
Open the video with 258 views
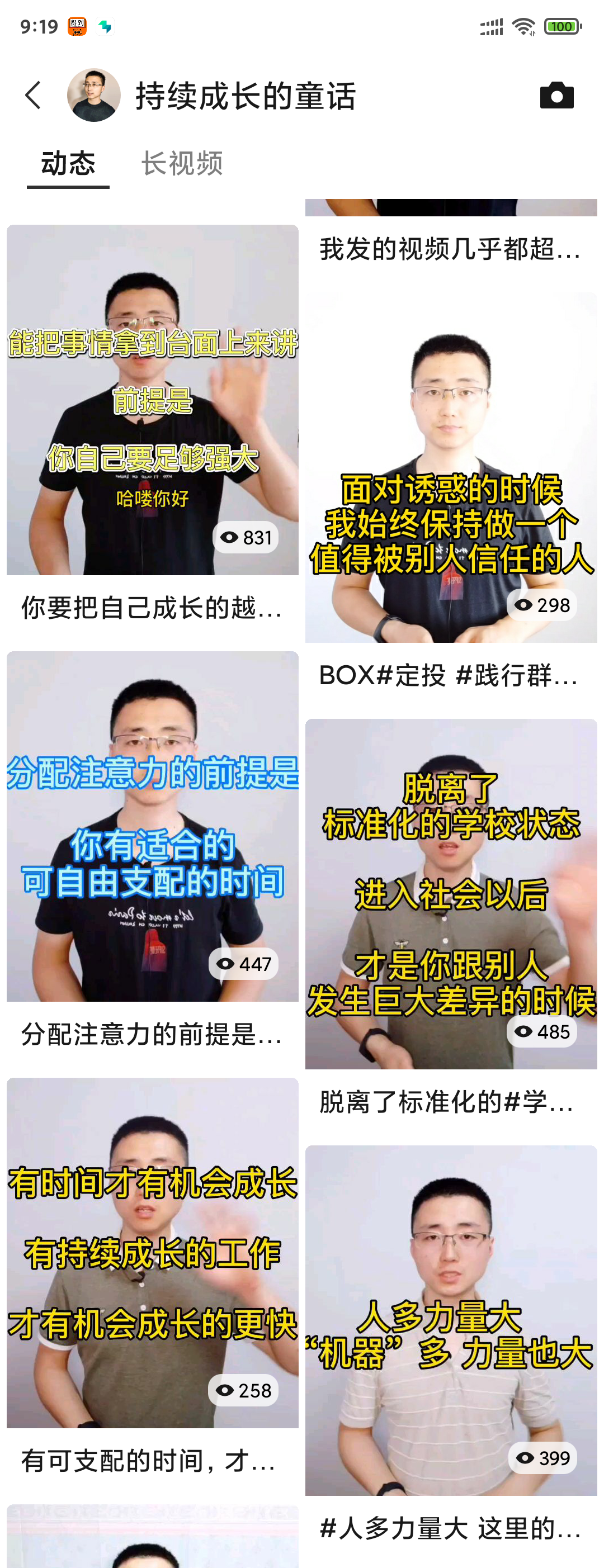point(152,1252)
